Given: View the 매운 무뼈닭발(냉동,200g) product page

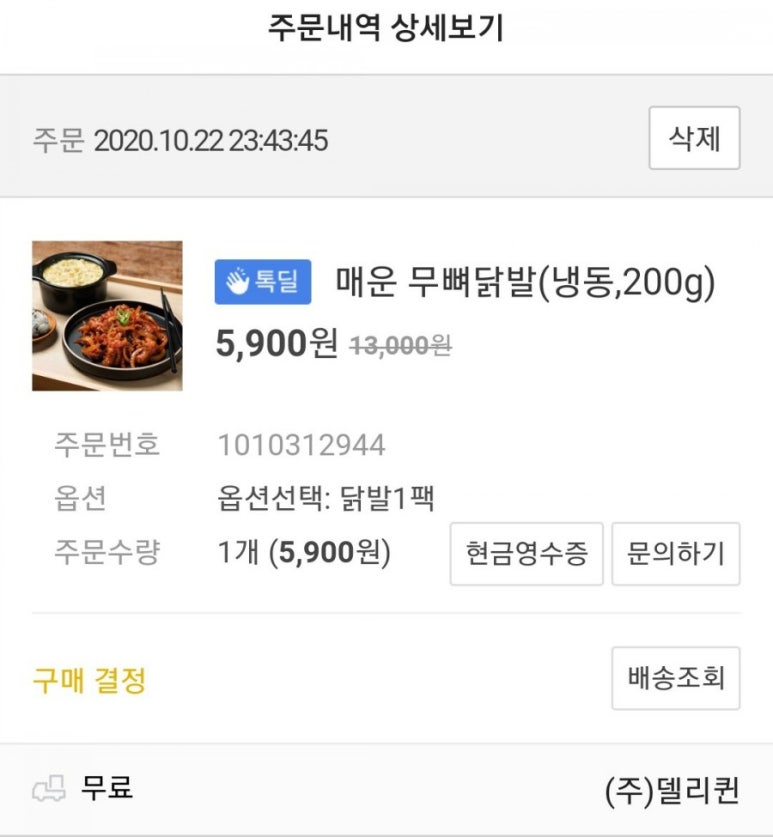Looking at the screenshot, I should click(x=525, y=283).
